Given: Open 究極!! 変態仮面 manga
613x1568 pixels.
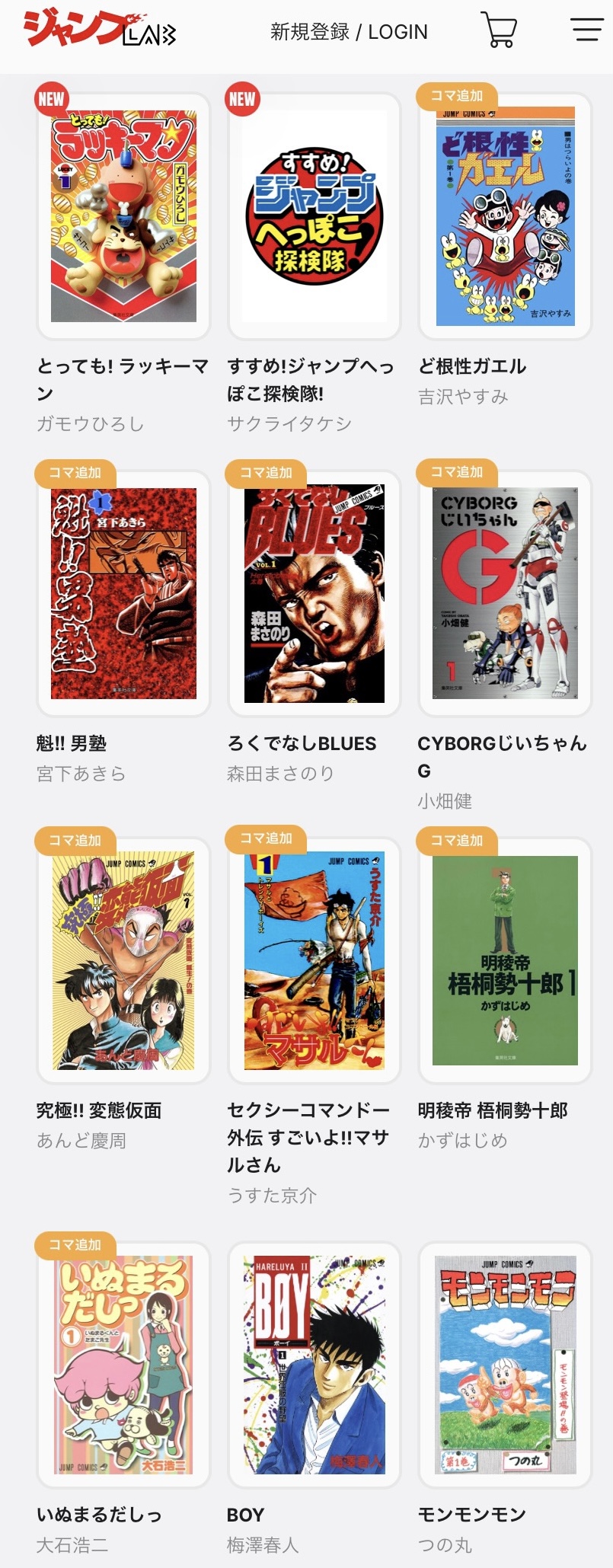Looking at the screenshot, I should pyautogui.click(x=123, y=960).
